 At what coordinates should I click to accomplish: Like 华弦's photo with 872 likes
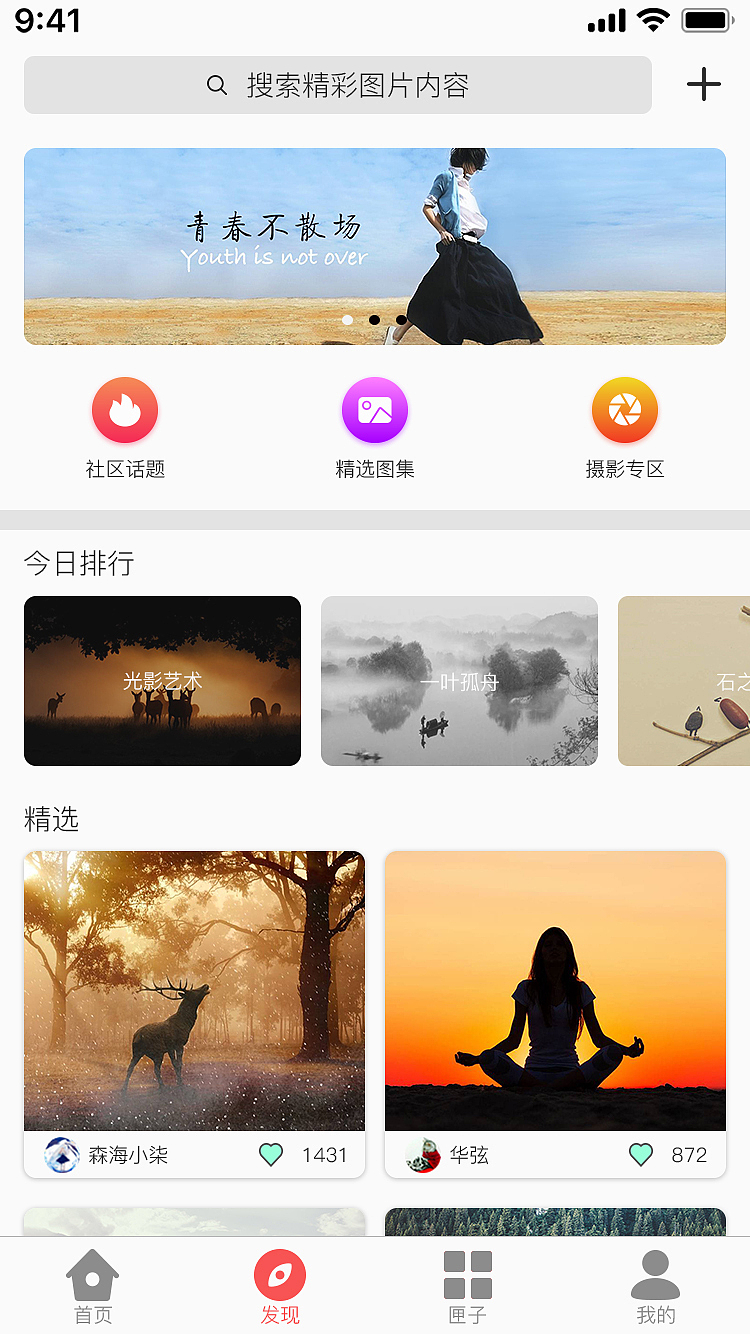click(641, 1155)
